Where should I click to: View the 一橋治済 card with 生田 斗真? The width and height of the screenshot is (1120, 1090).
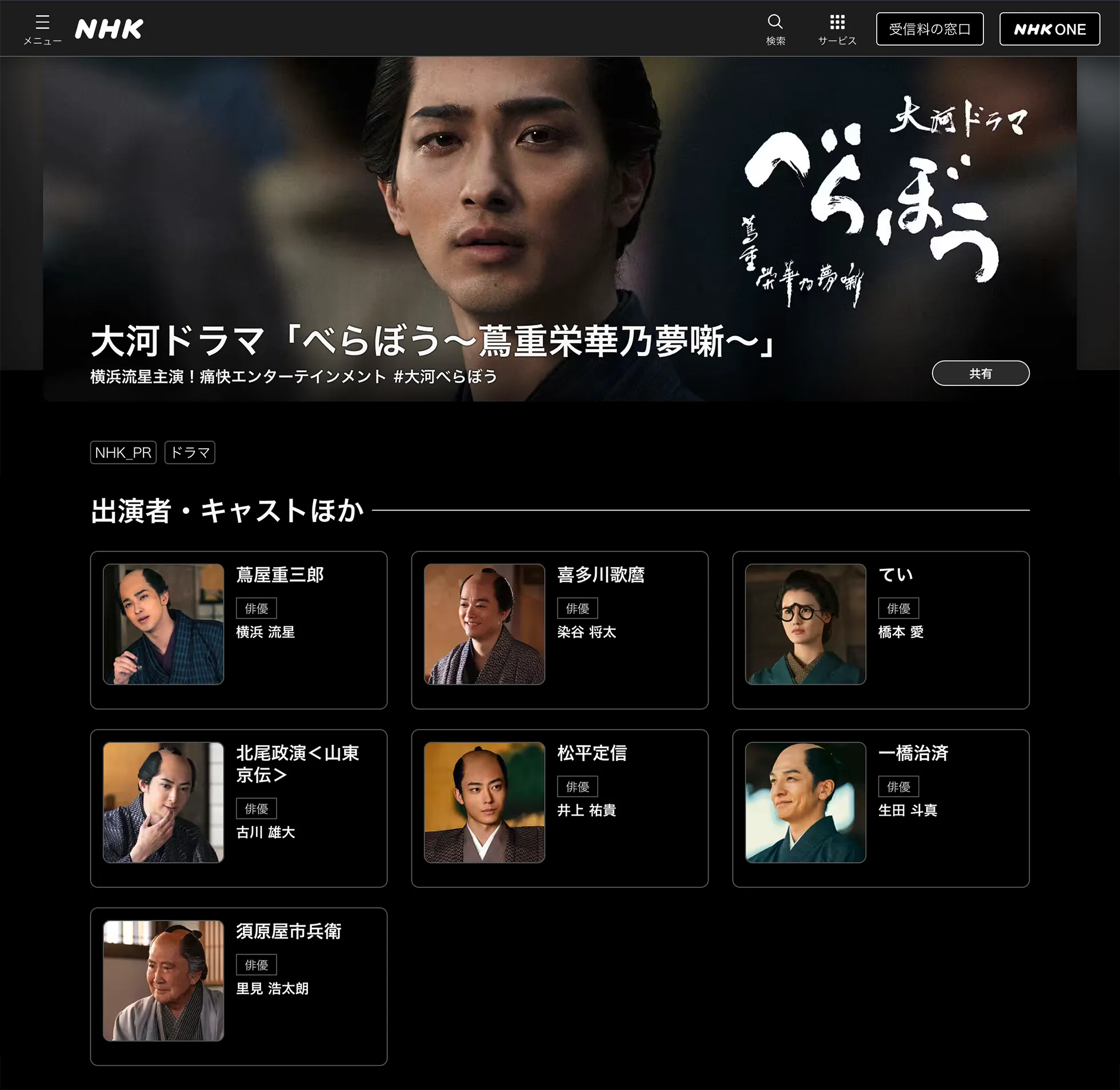pyautogui.click(x=880, y=808)
